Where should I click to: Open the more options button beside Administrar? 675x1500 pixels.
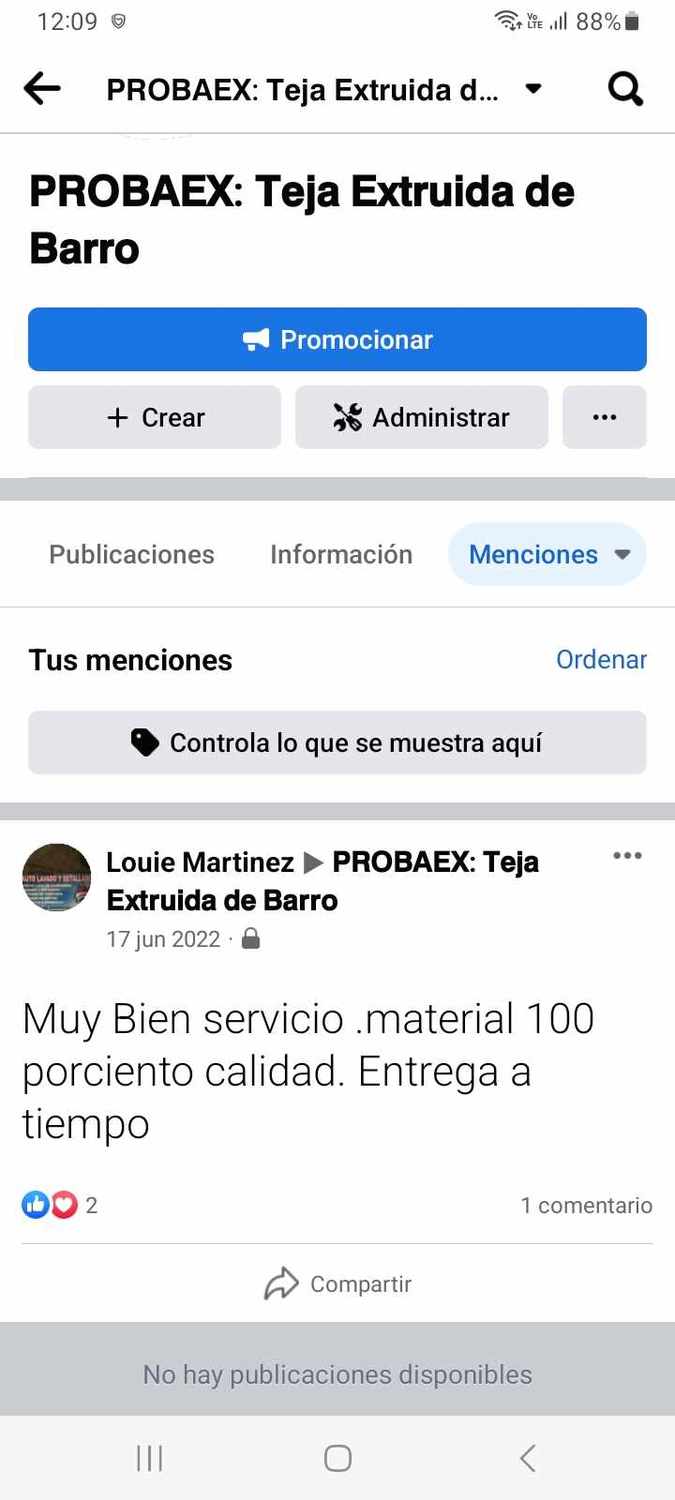604,417
